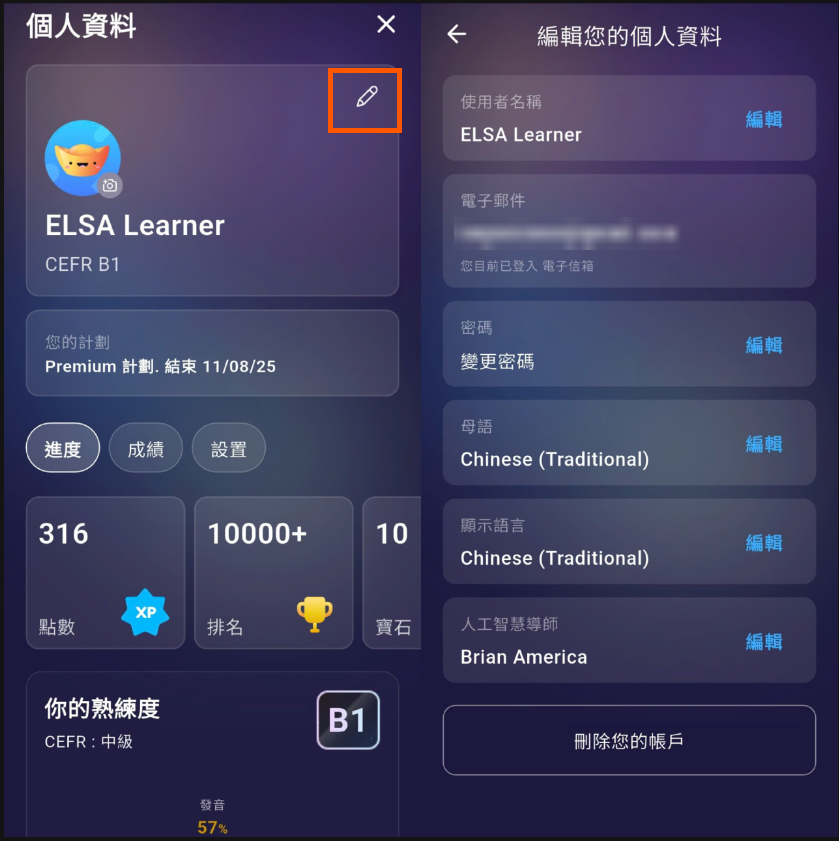Close the personal profile screen
The height and width of the screenshot is (841, 839).
point(386,25)
